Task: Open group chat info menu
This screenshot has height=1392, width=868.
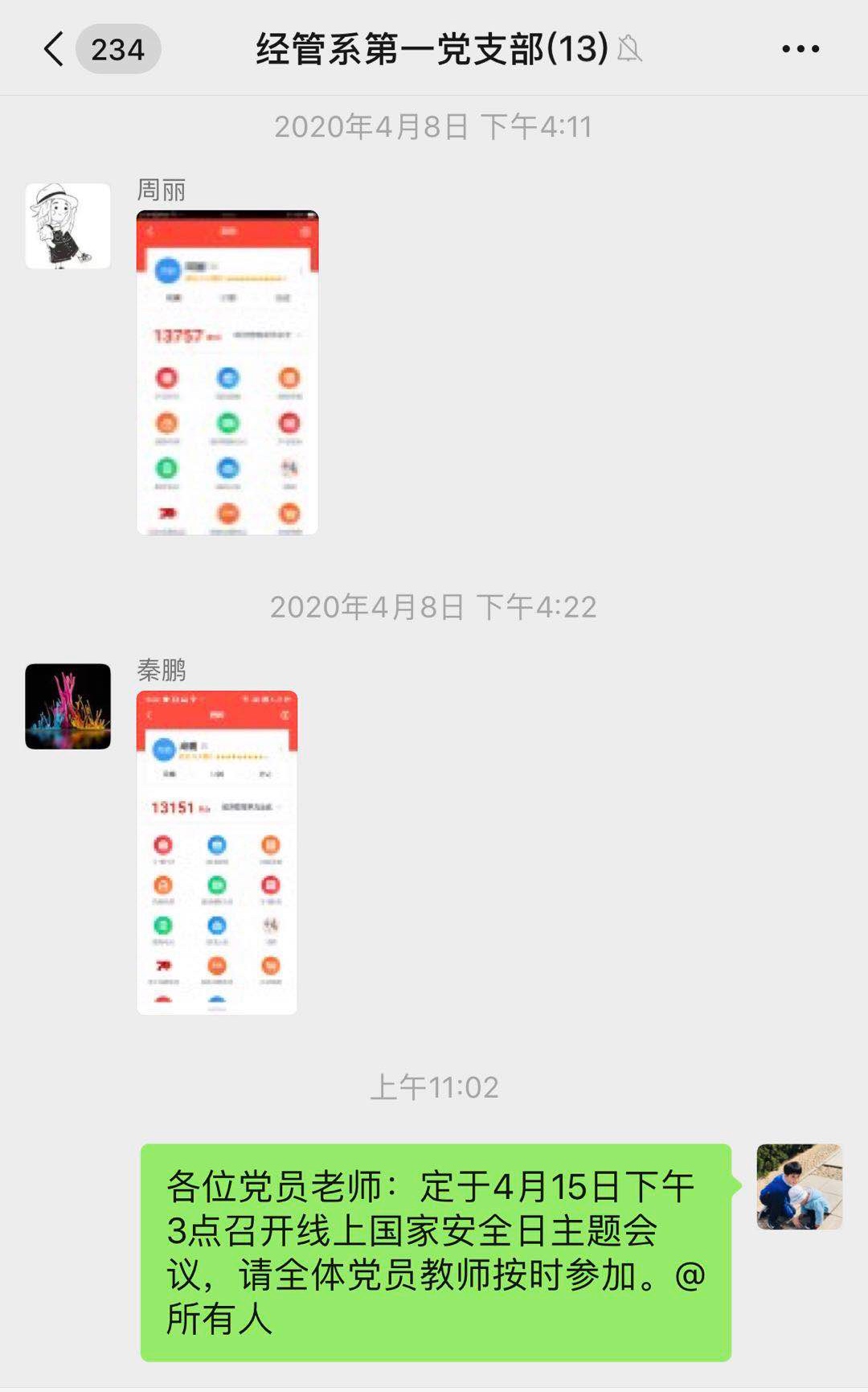Action: (x=800, y=50)
